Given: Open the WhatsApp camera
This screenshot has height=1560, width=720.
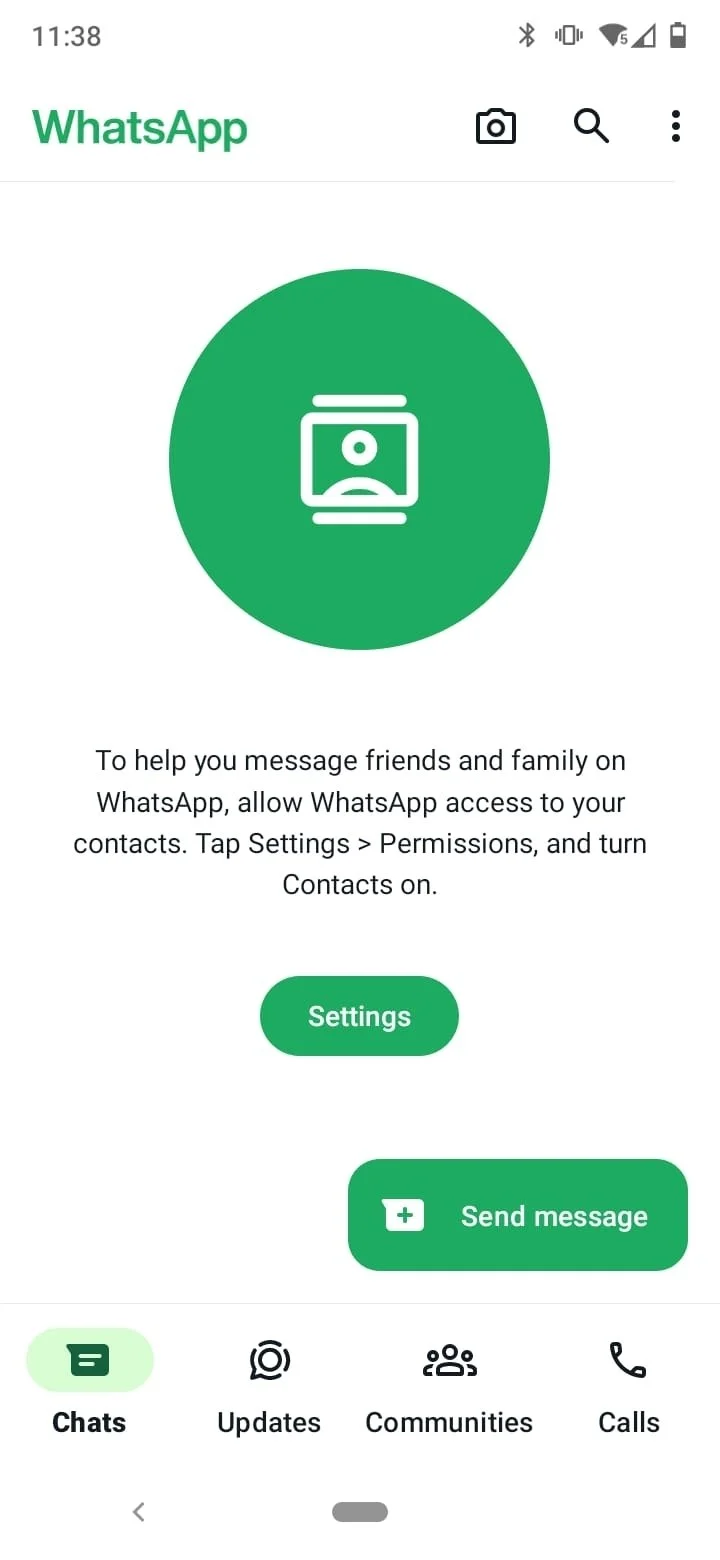Looking at the screenshot, I should point(495,126).
